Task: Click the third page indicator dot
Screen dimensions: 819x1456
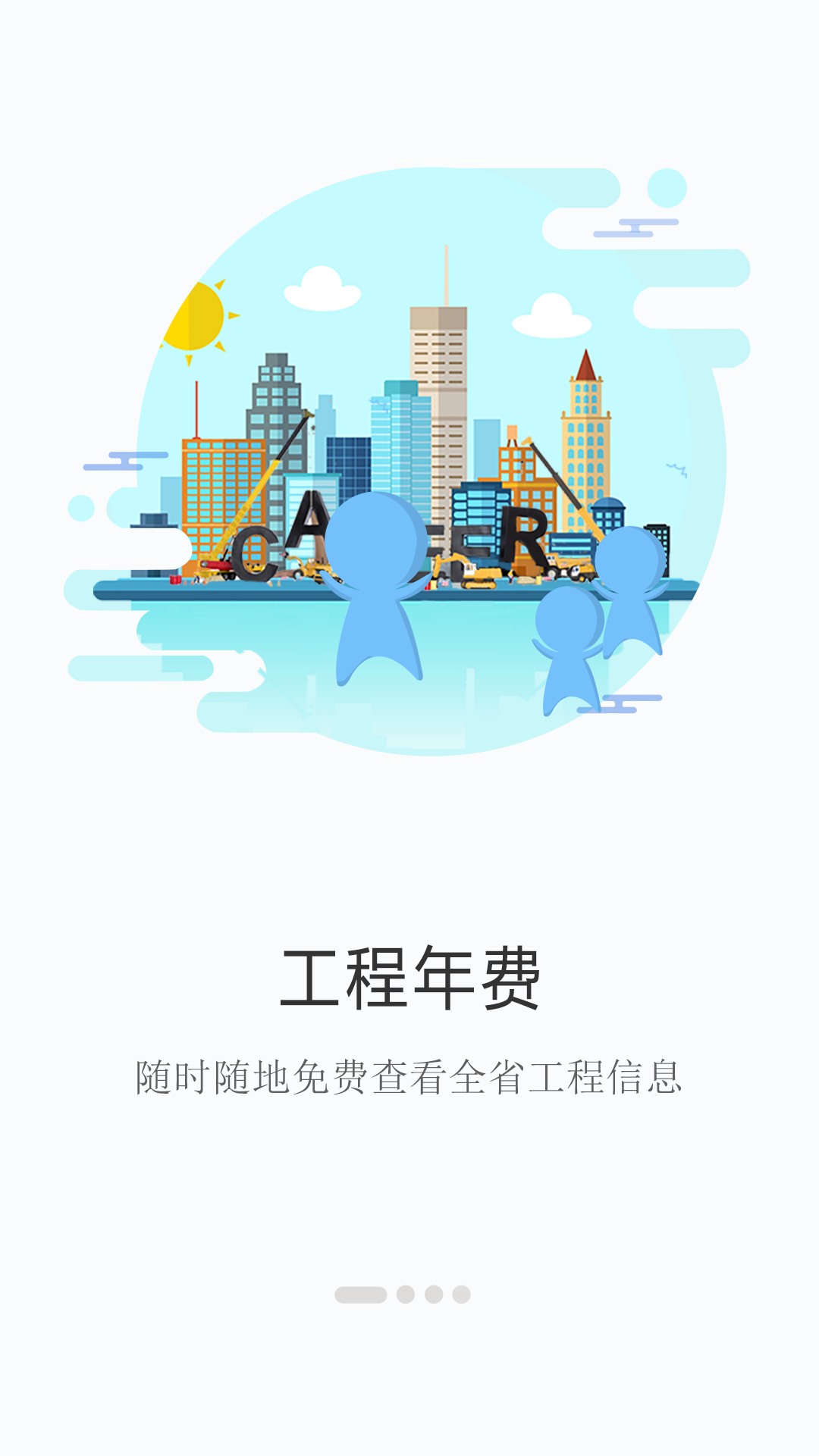Action: click(434, 1294)
